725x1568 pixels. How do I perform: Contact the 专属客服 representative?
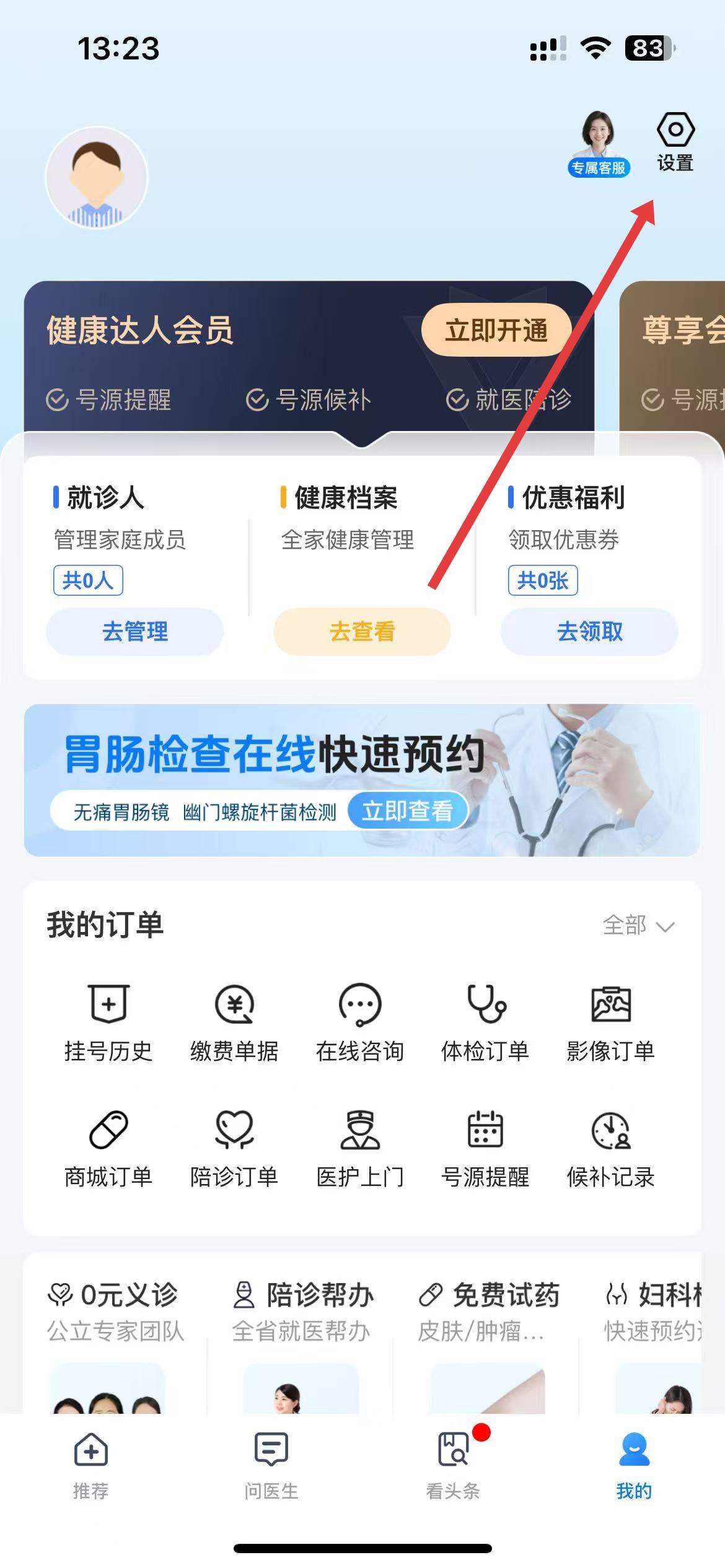pyautogui.click(x=598, y=144)
